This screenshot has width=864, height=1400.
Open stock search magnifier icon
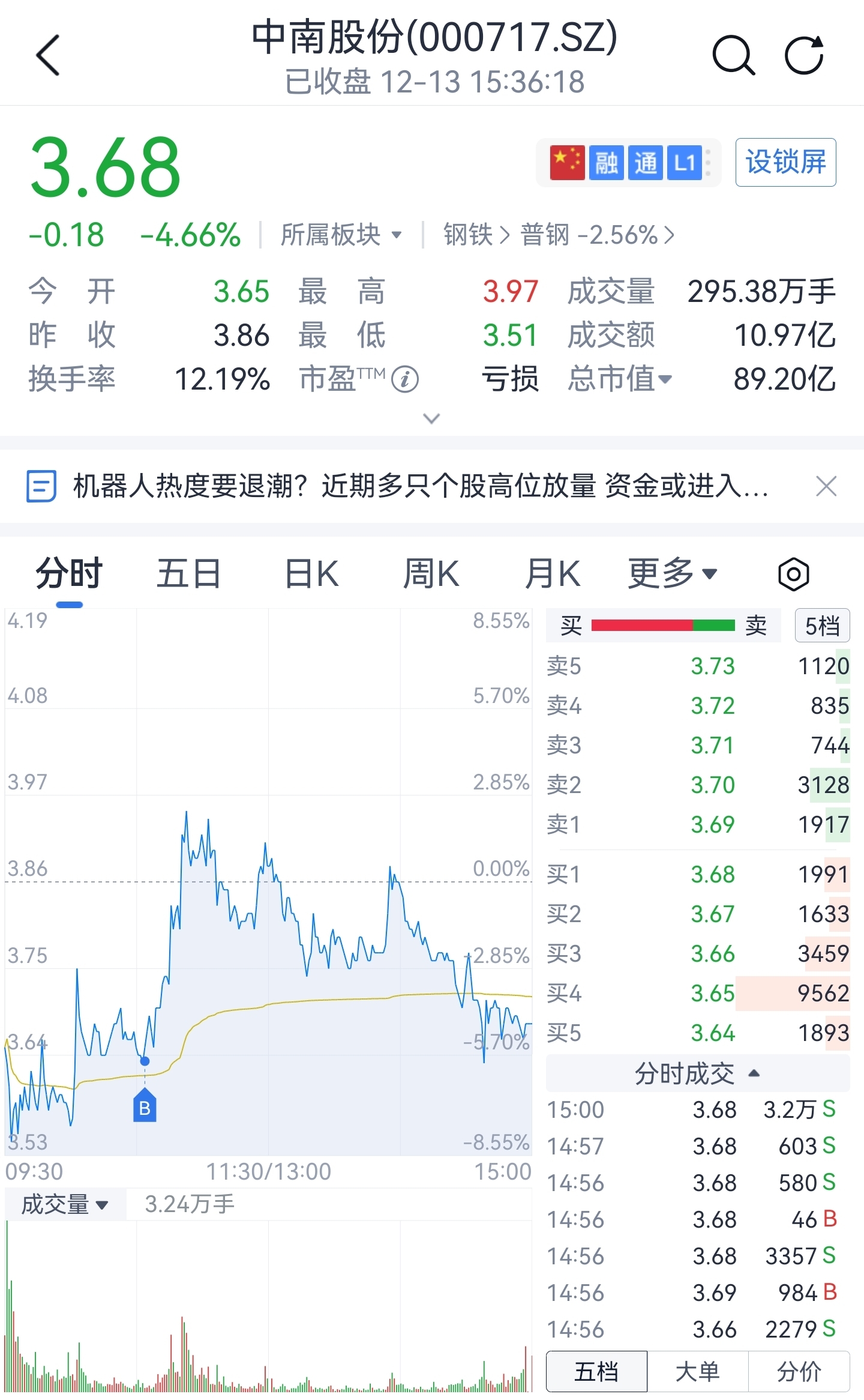[733, 55]
